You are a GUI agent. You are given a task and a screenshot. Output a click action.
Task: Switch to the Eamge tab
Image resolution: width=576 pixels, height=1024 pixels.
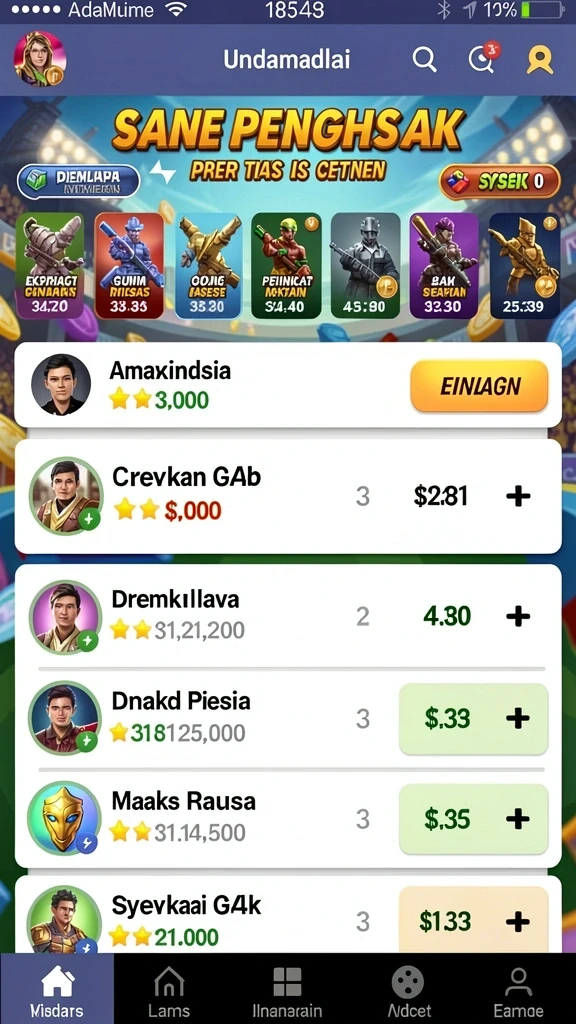(519, 990)
